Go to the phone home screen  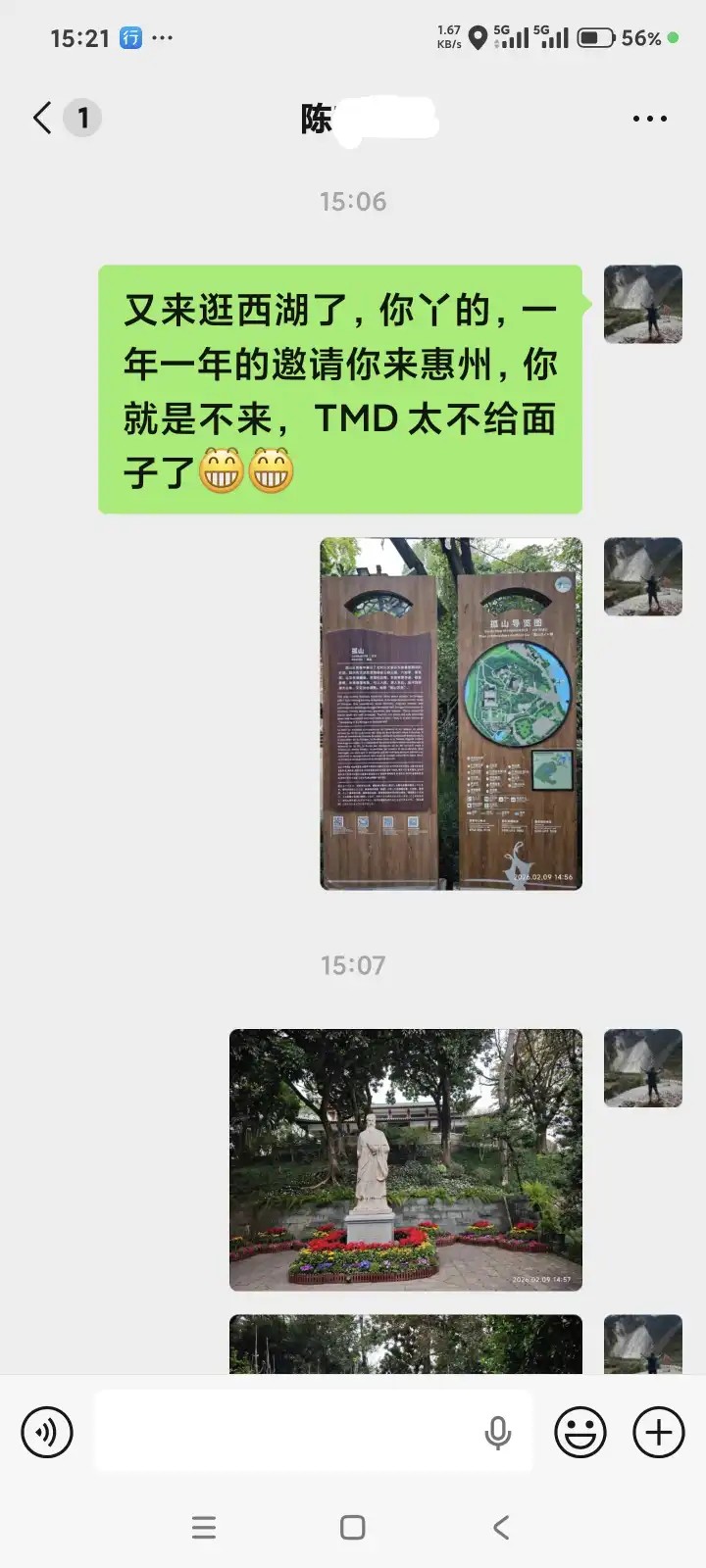(353, 1527)
